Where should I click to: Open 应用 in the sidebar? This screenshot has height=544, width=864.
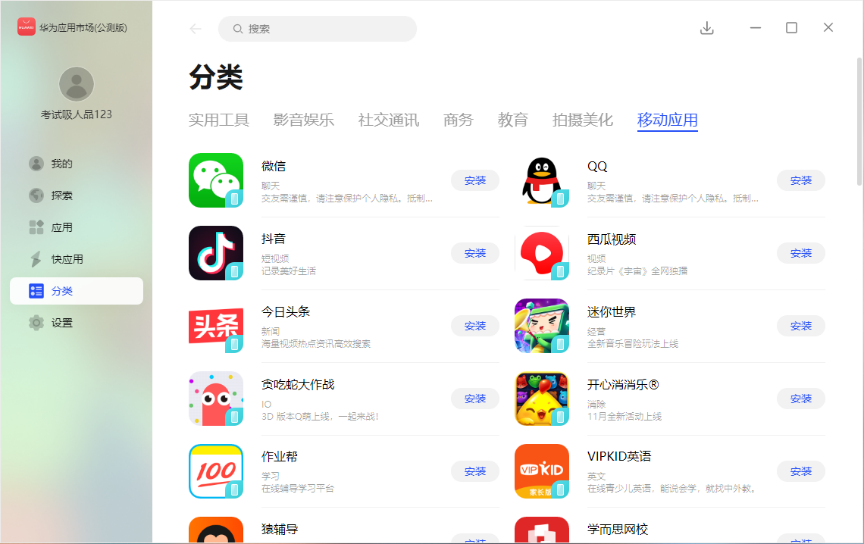[x=62, y=227]
